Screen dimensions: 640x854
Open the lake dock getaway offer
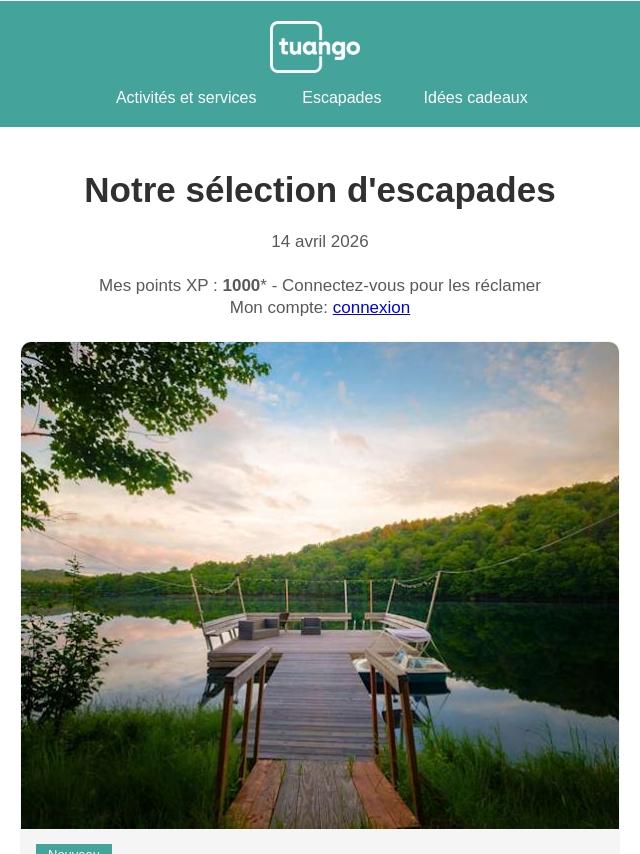point(320,585)
